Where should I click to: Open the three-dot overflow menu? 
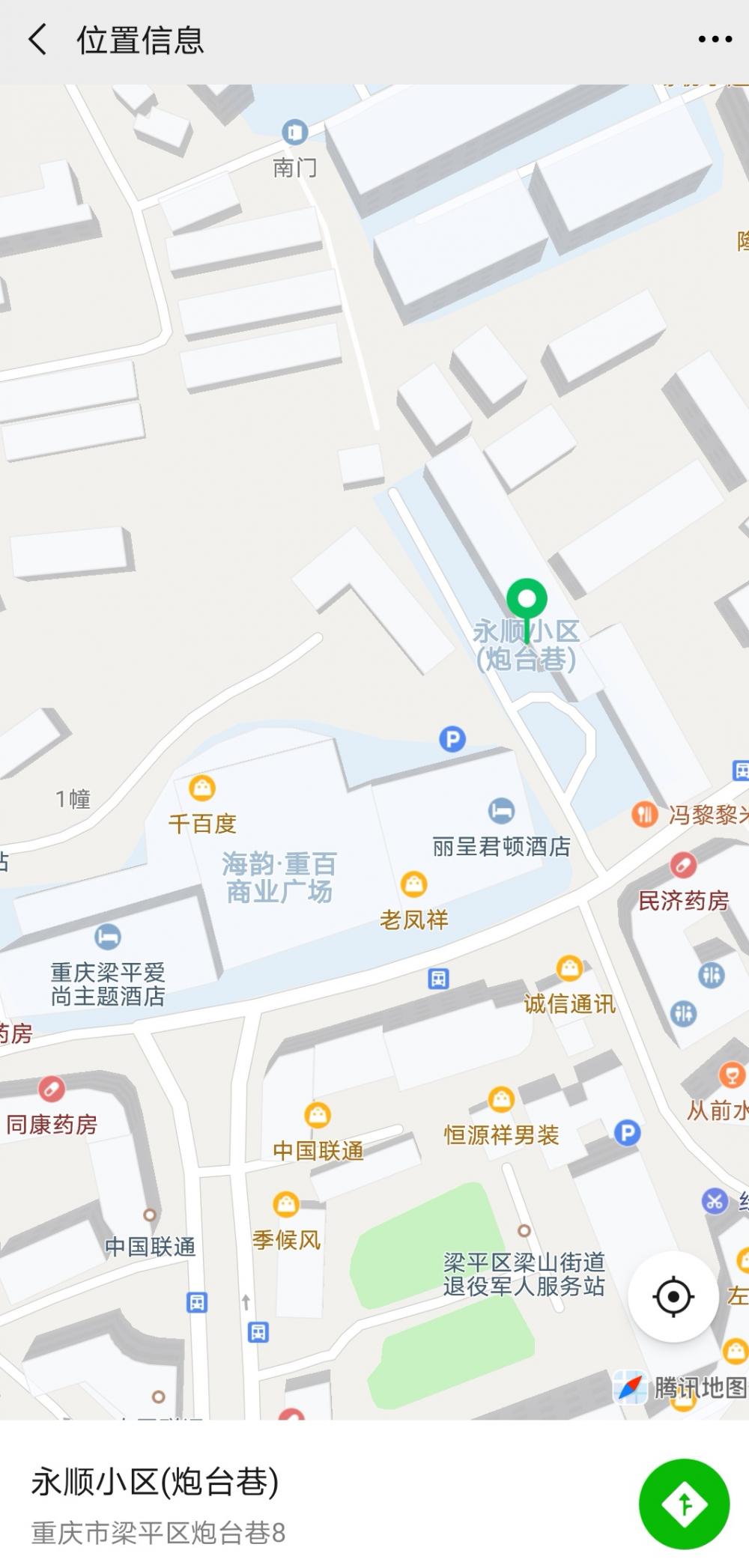715,39
